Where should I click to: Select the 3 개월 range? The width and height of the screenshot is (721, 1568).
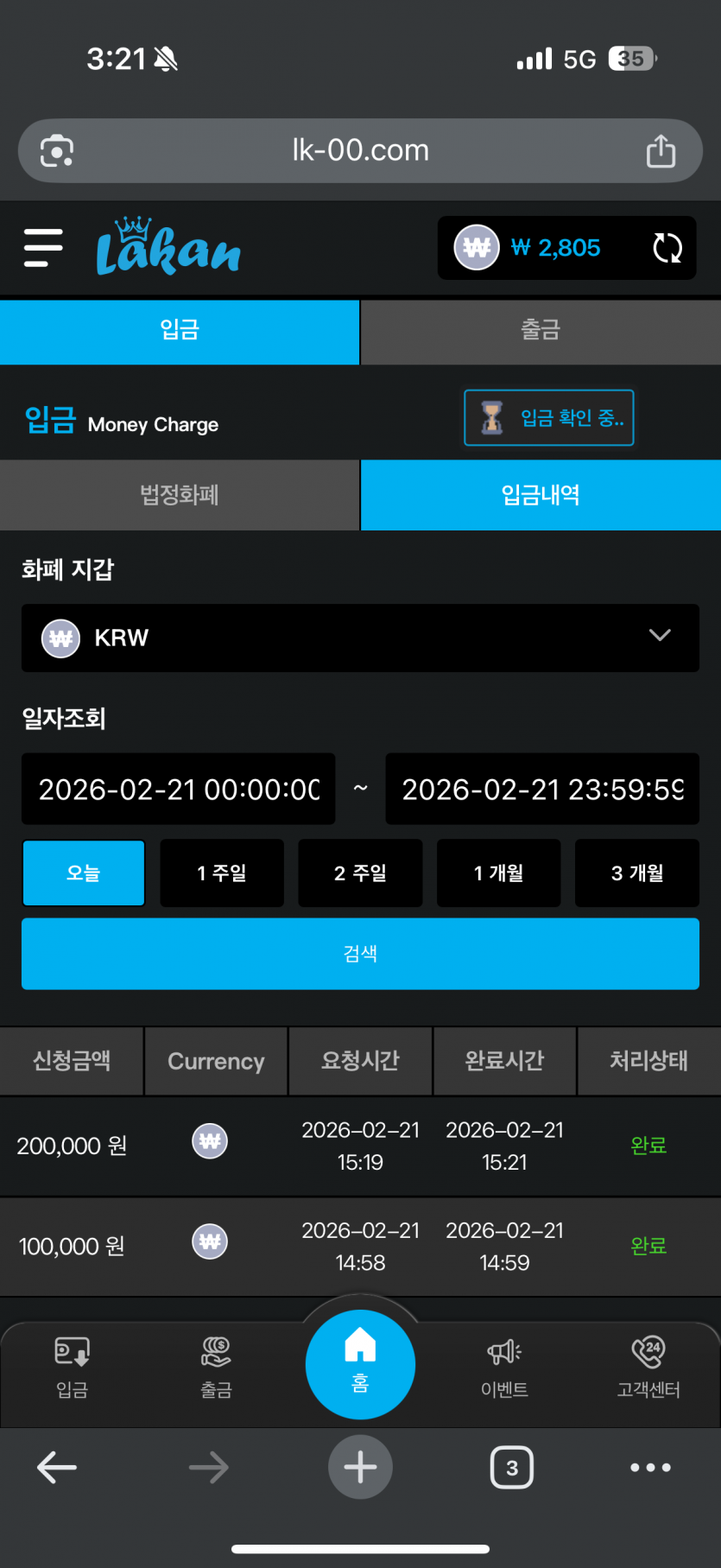pyautogui.click(x=637, y=873)
